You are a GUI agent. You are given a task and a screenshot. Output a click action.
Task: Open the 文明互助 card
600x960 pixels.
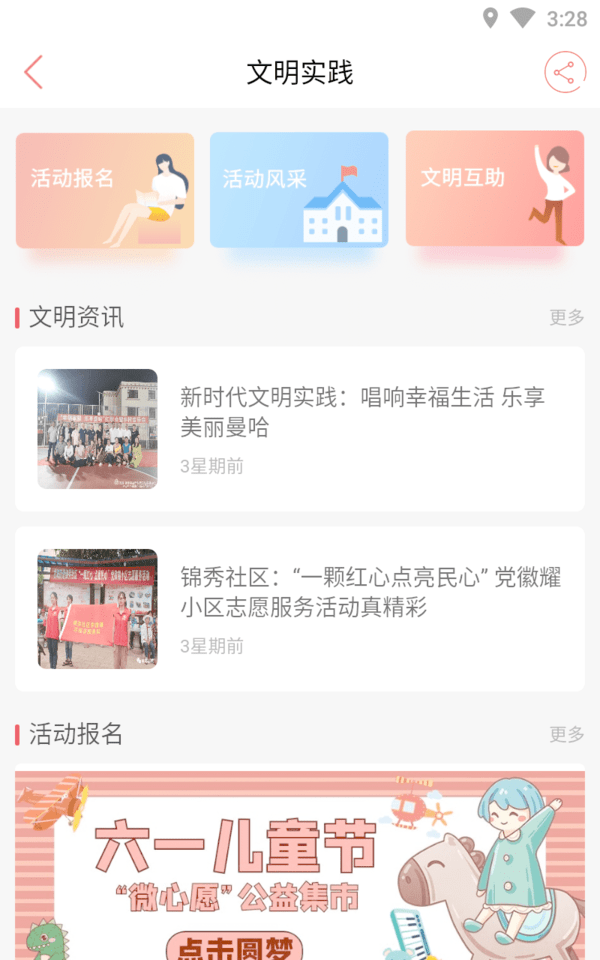pos(494,188)
